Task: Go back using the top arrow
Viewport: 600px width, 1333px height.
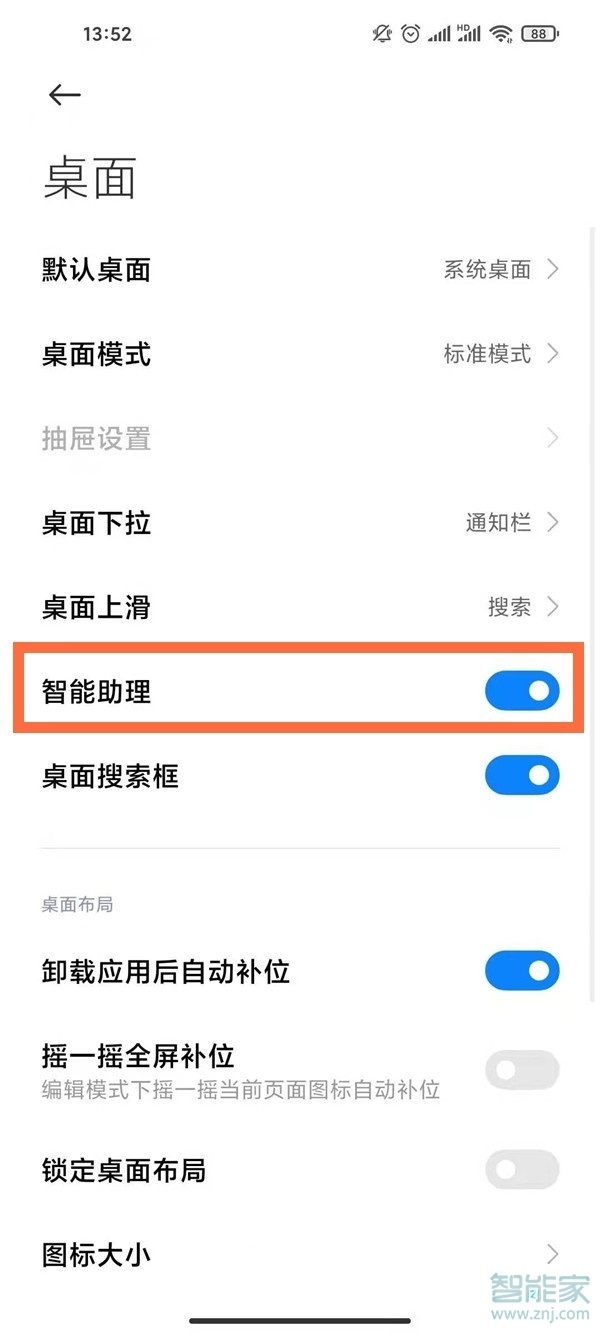Action: (x=64, y=95)
